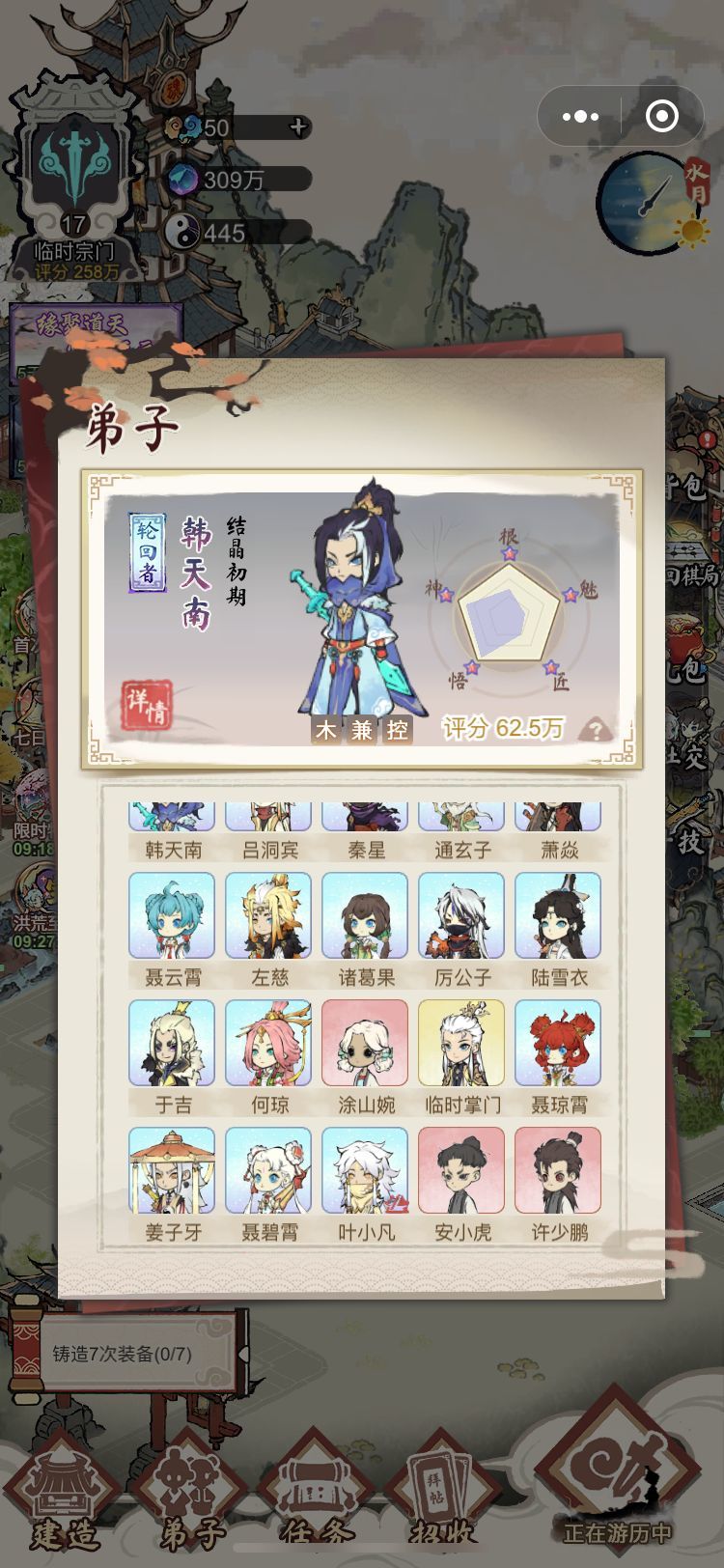
Task: Click the plus button next to 50 currency
Action: click(x=299, y=126)
